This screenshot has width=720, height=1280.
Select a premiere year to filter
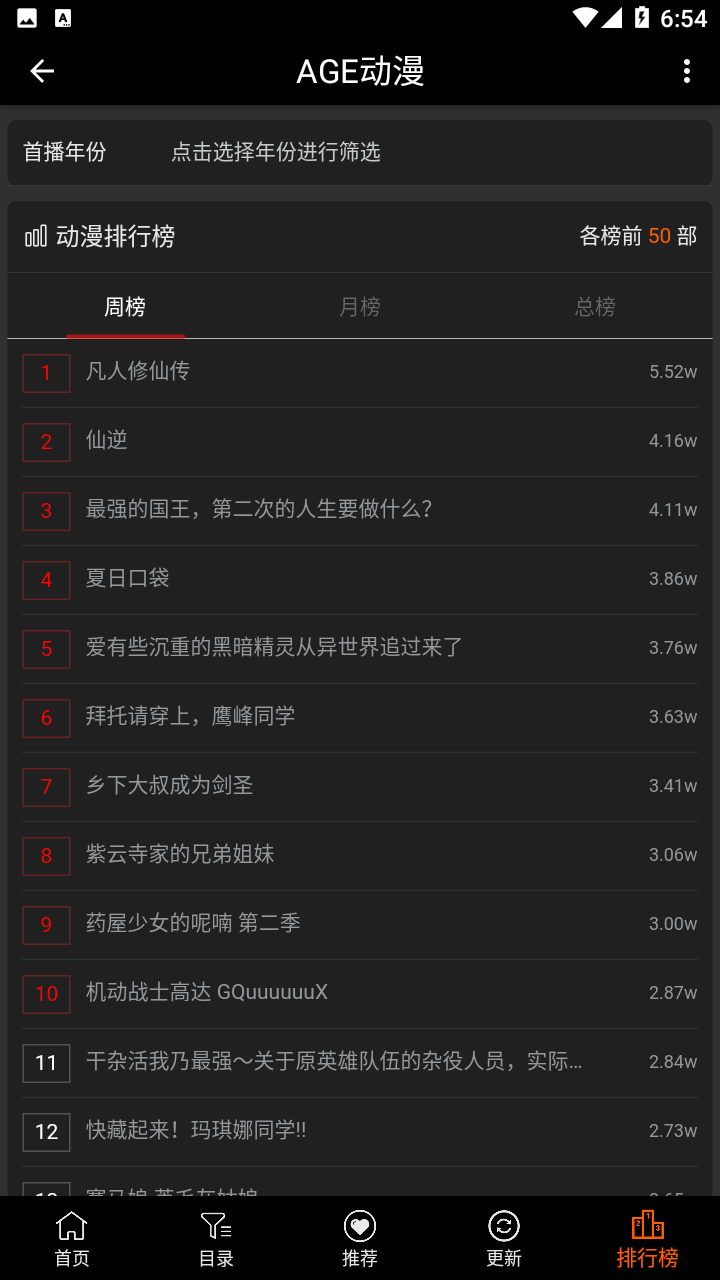tap(360, 152)
